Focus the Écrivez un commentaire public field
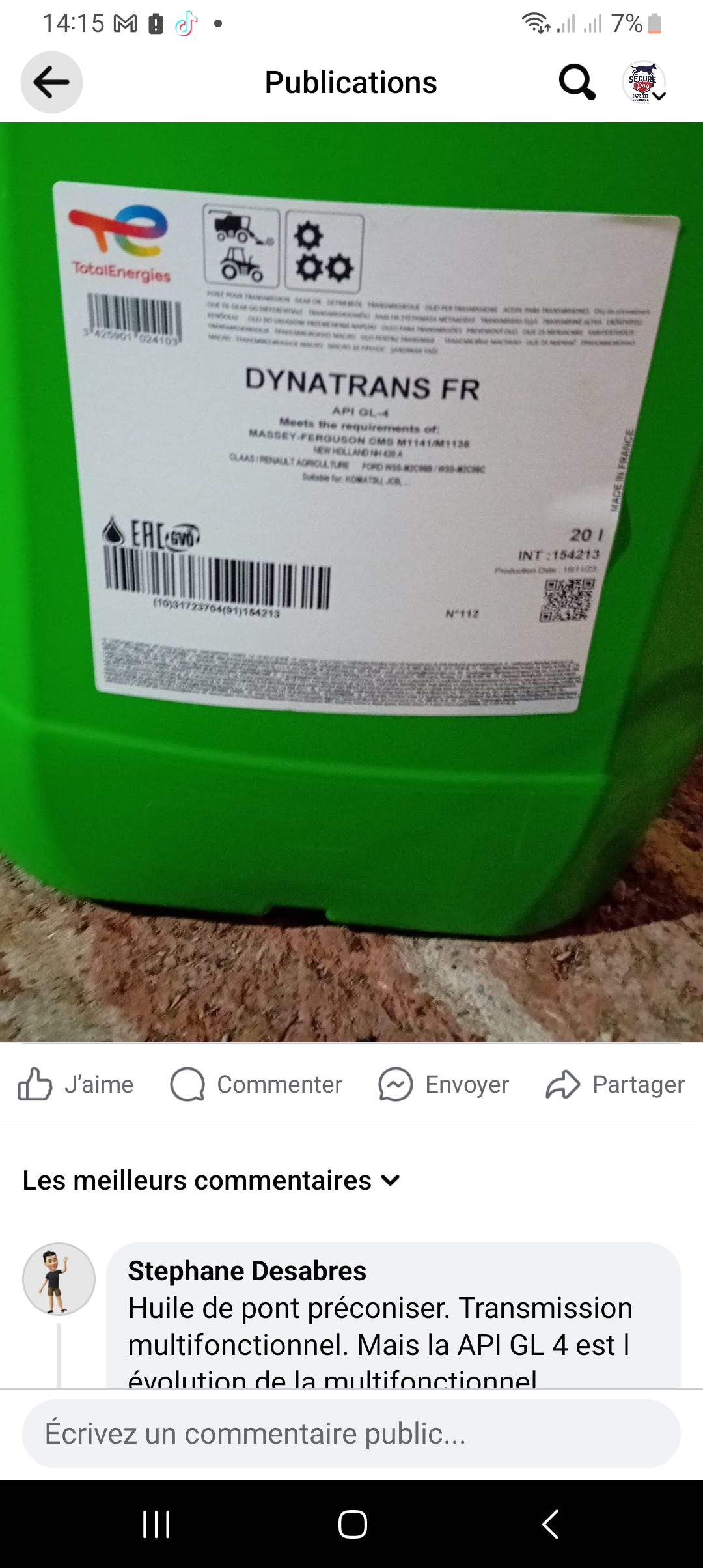This screenshot has width=703, height=1568. tap(351, 1434)
